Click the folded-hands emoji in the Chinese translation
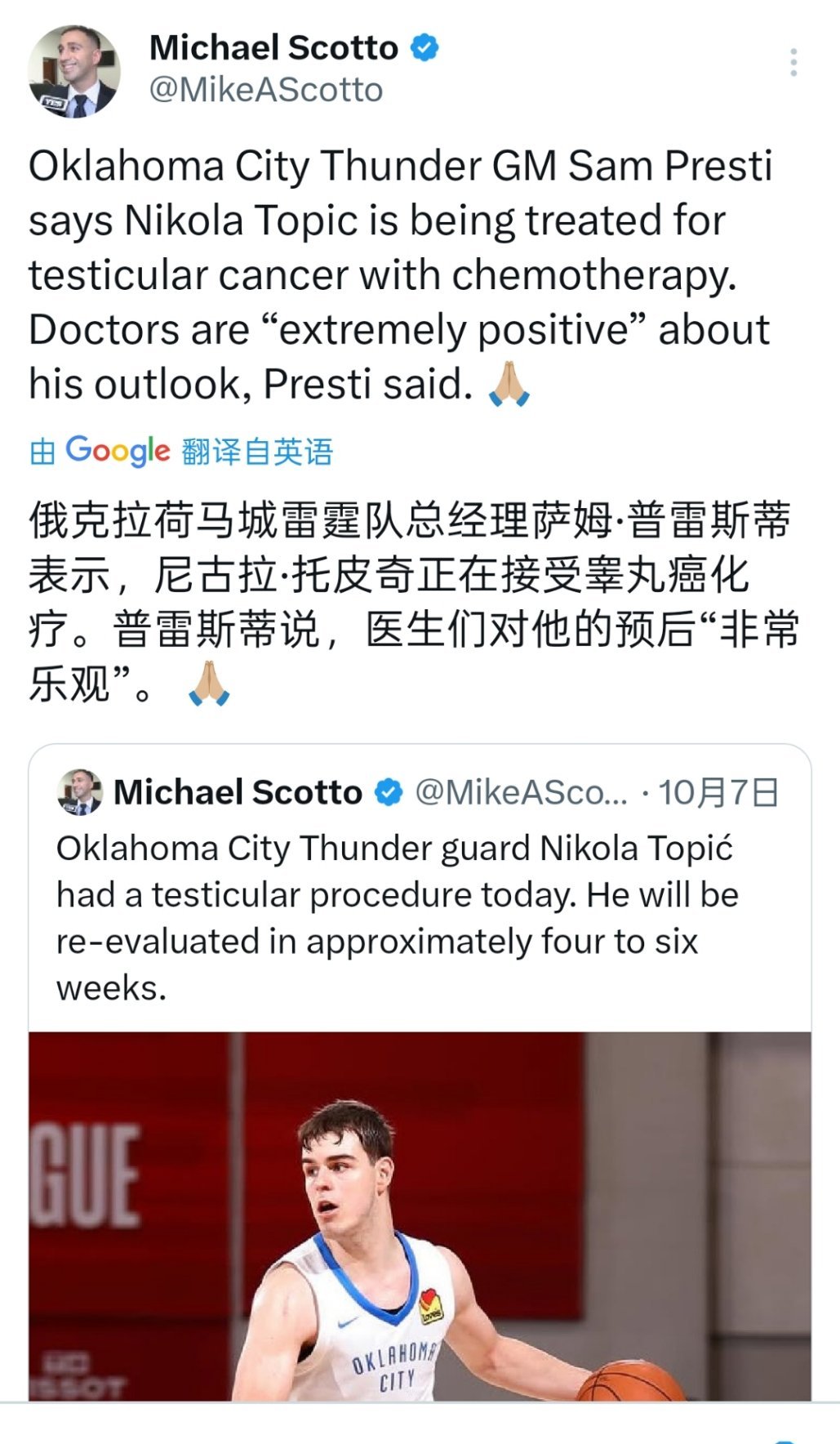Image resolution: width=840 pixels, height=1444 pixels. [211, 684]
